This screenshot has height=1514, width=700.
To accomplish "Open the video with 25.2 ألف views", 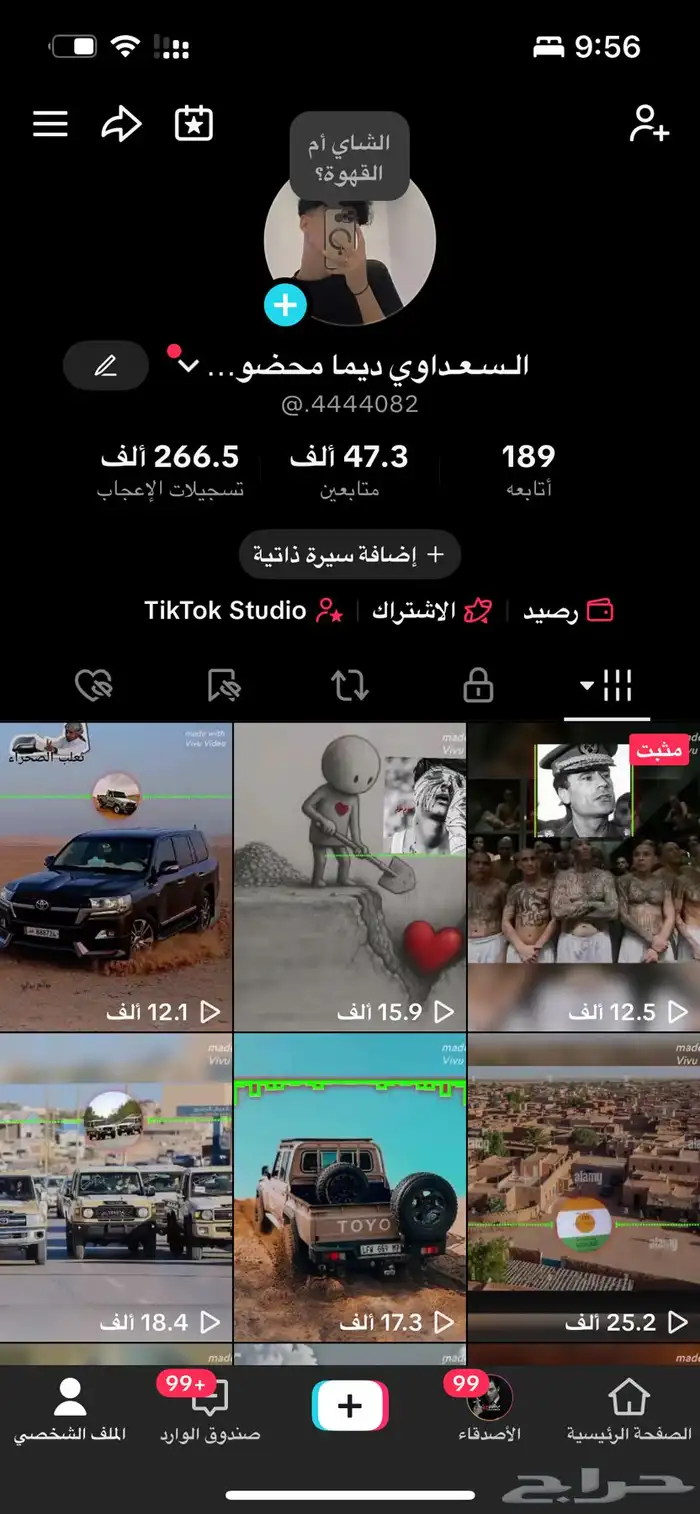I will (x=584, y=1188).
